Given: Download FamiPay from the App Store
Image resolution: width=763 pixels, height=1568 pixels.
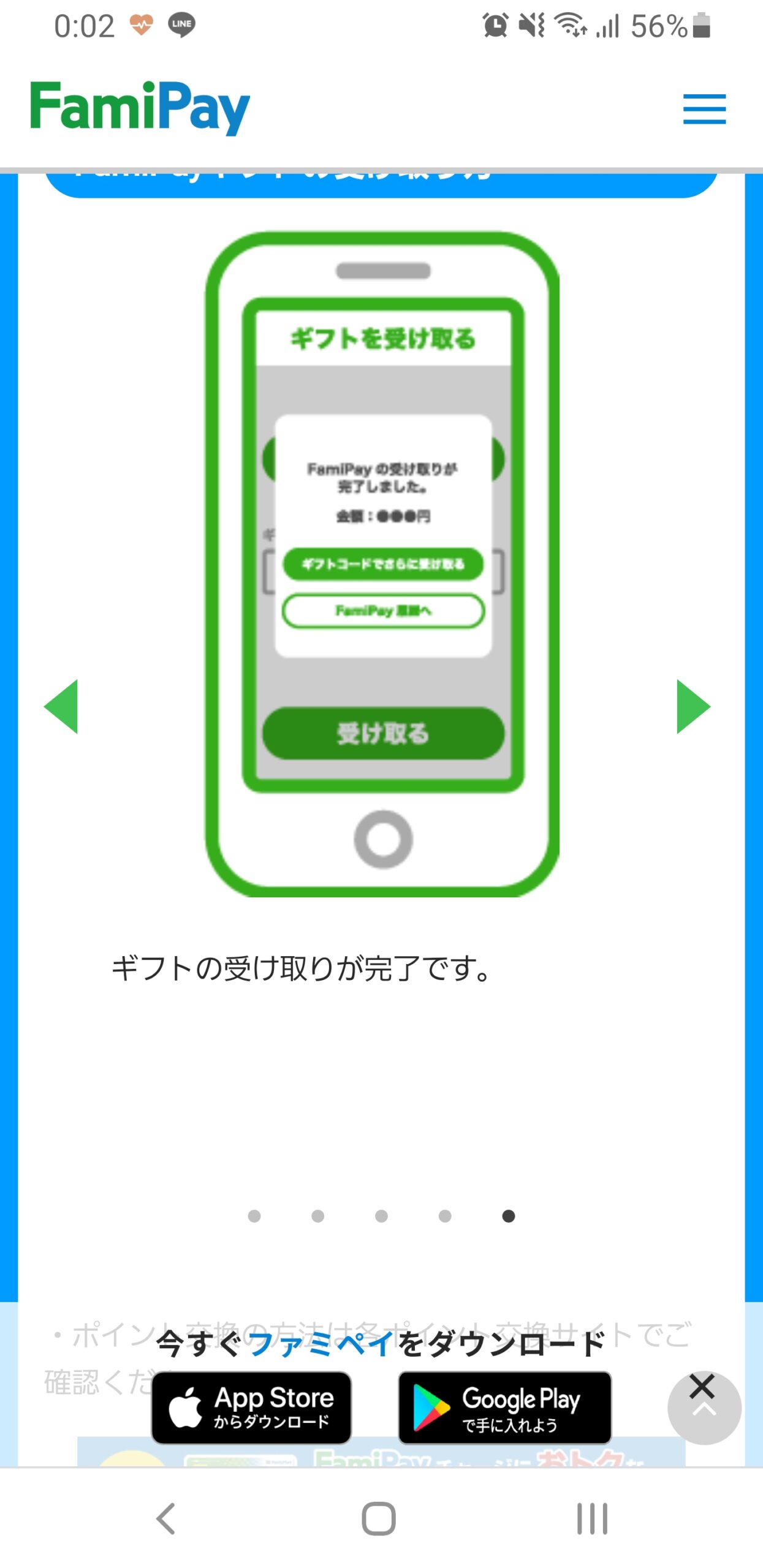Looking at the screenshot, I should pos(251,1407).
